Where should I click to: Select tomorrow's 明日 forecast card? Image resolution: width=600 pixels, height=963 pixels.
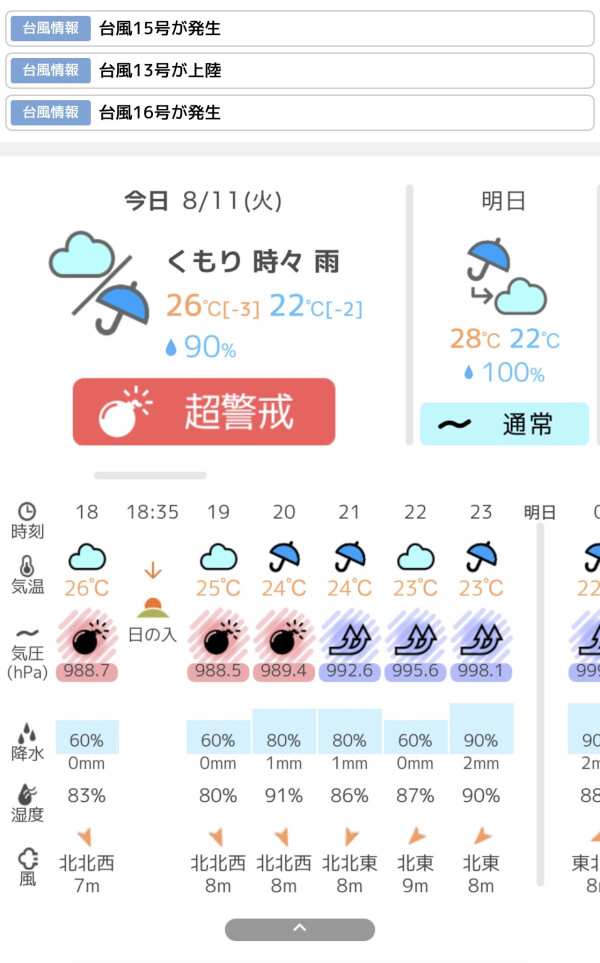pyautogui.click(x=504, y=315)
